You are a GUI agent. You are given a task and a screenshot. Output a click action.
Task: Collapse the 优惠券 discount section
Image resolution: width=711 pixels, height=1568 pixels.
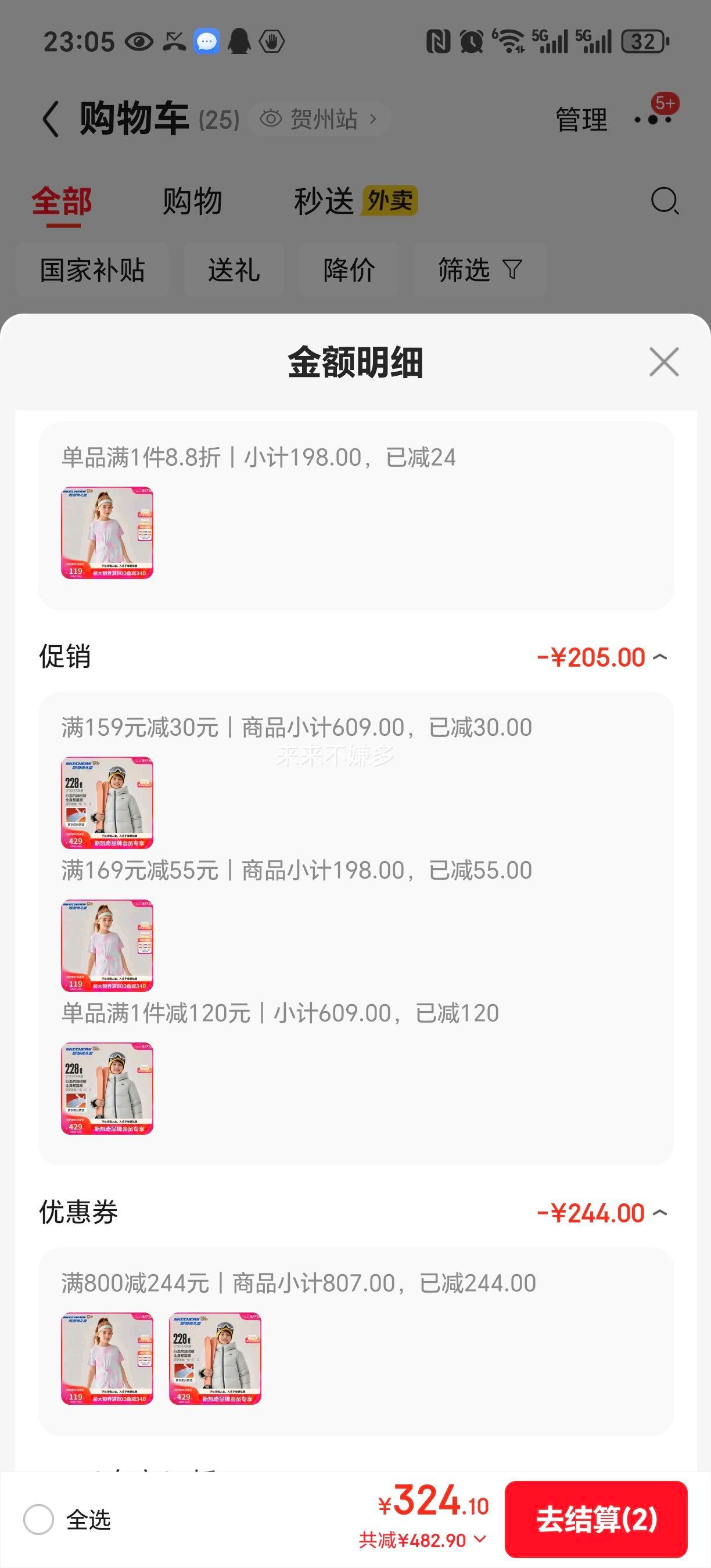tap(660, 1213)
